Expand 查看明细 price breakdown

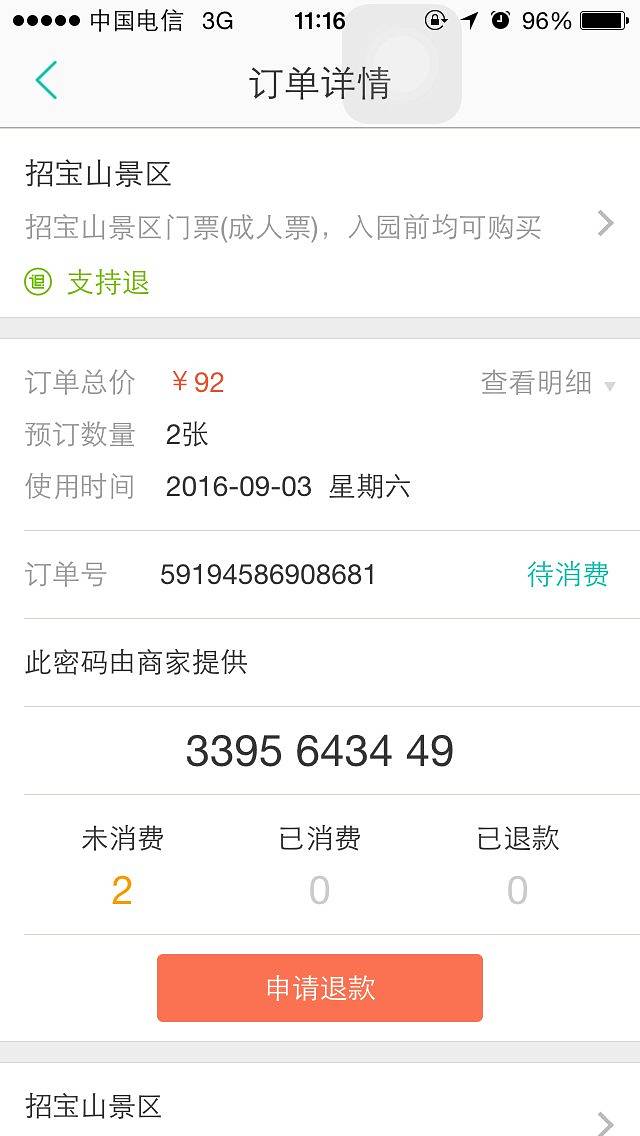pos(547,383)
